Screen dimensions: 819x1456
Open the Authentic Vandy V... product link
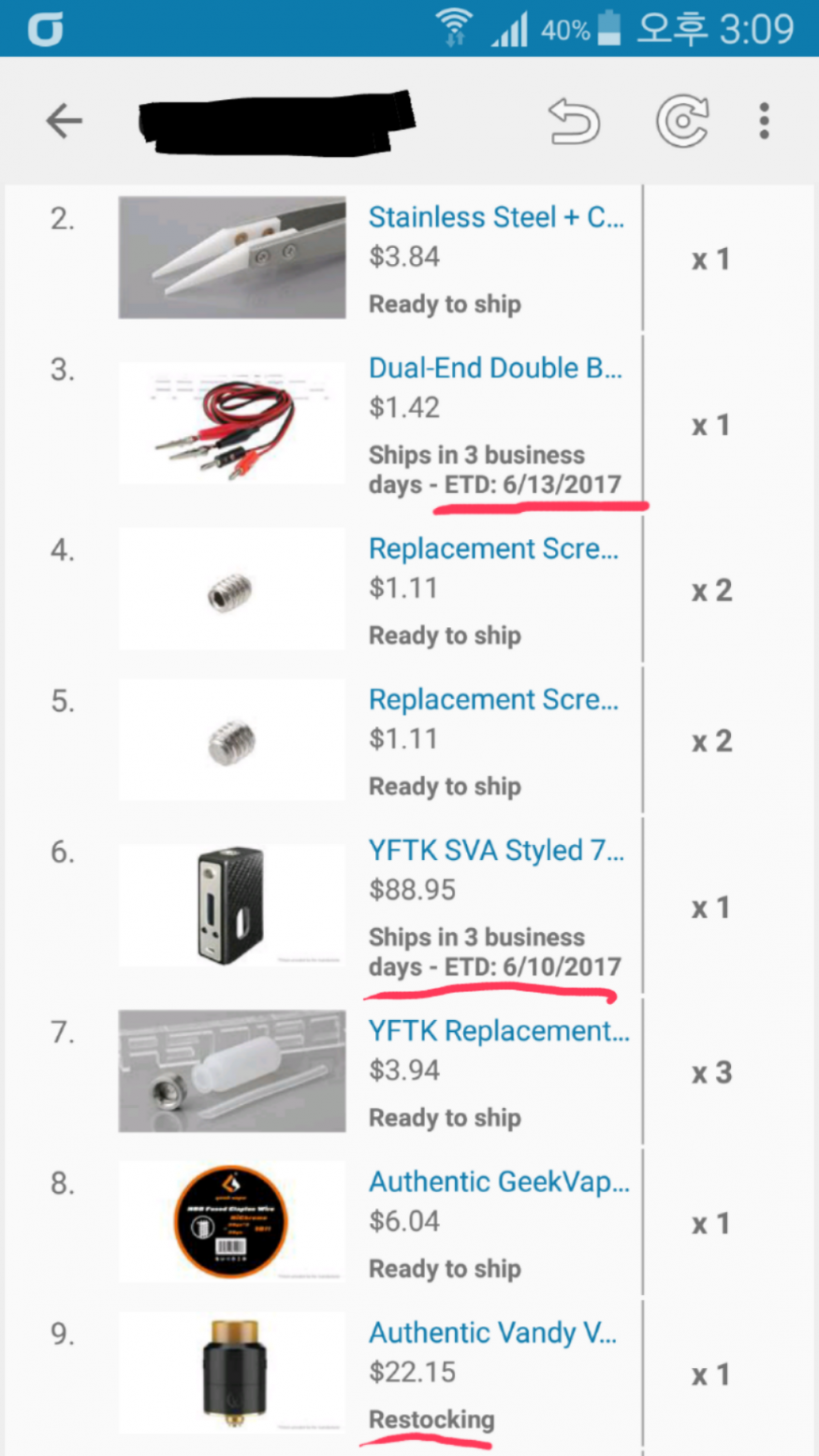(x=492, y=1332)
